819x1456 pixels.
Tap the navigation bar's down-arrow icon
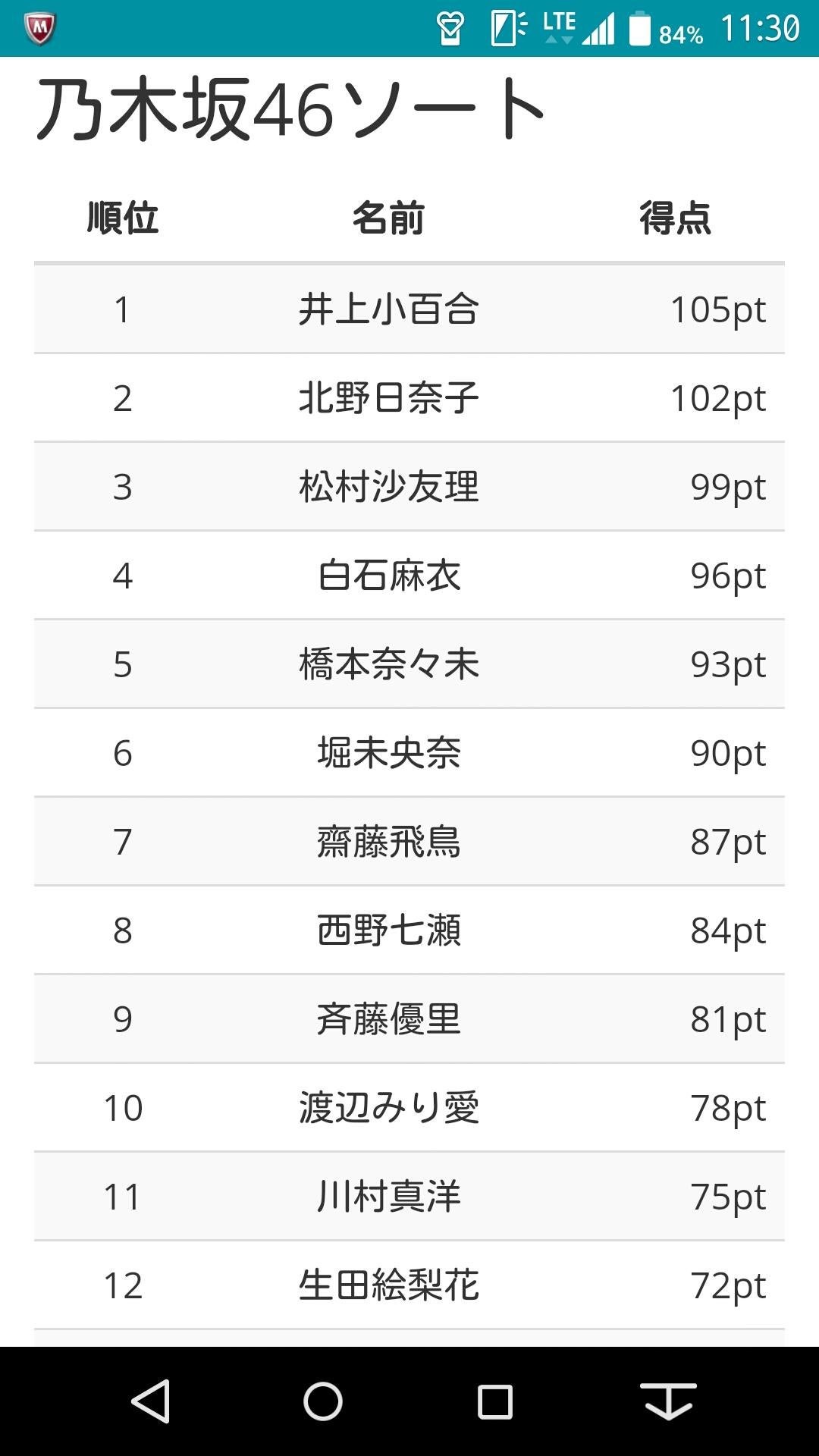coord(668,1401)
